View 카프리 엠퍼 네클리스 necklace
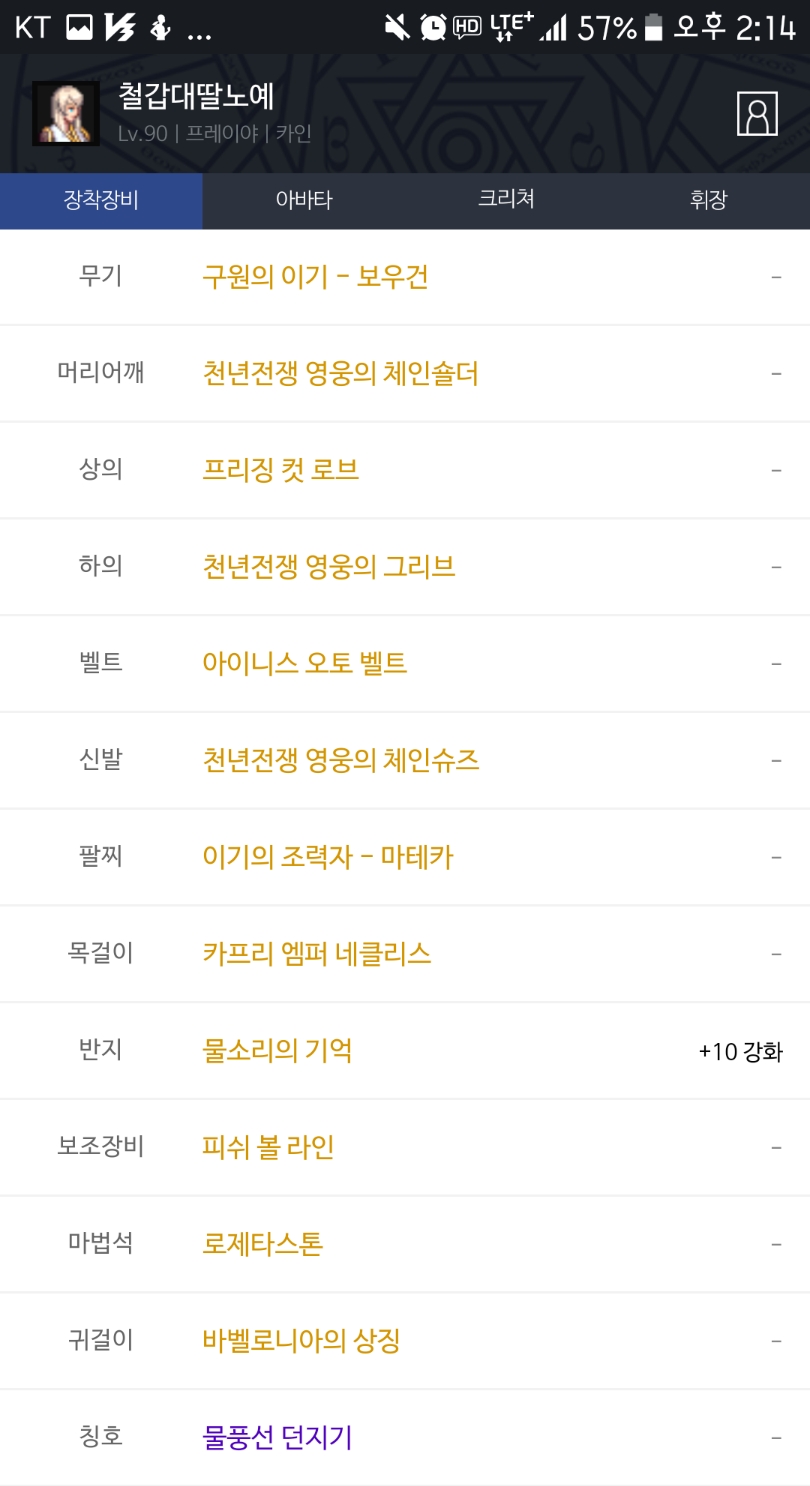This screenshot has width=810, height=1486. [317, 954]
